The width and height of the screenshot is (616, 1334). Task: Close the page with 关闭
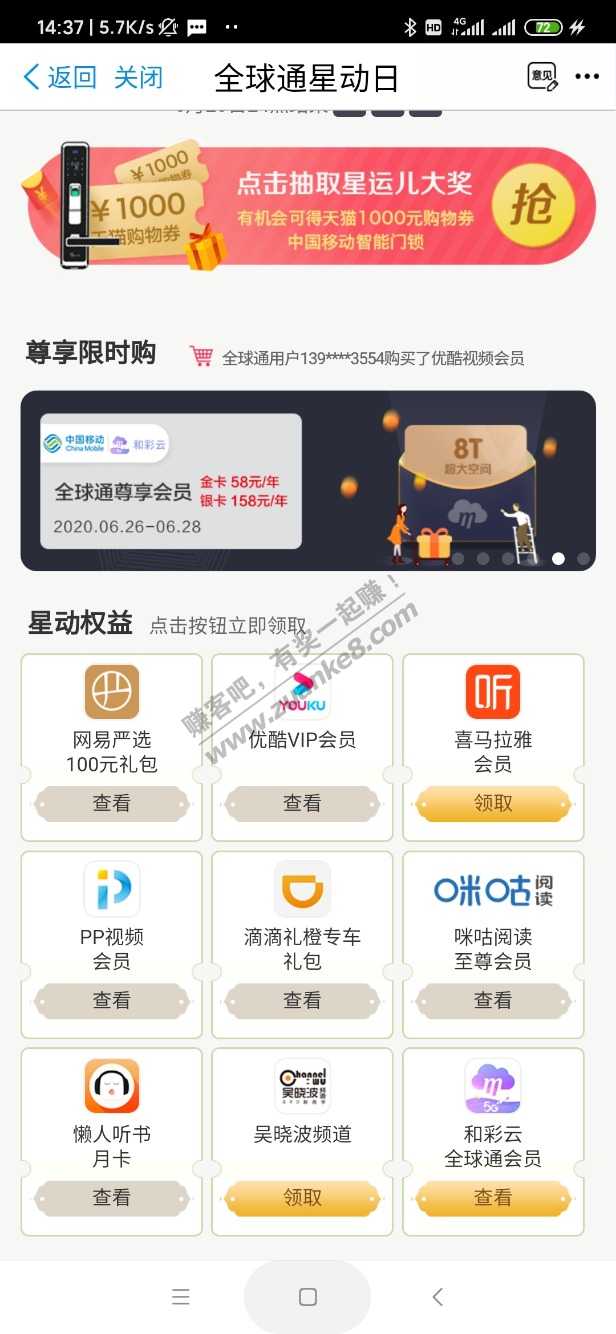click(x=138, y=77)
